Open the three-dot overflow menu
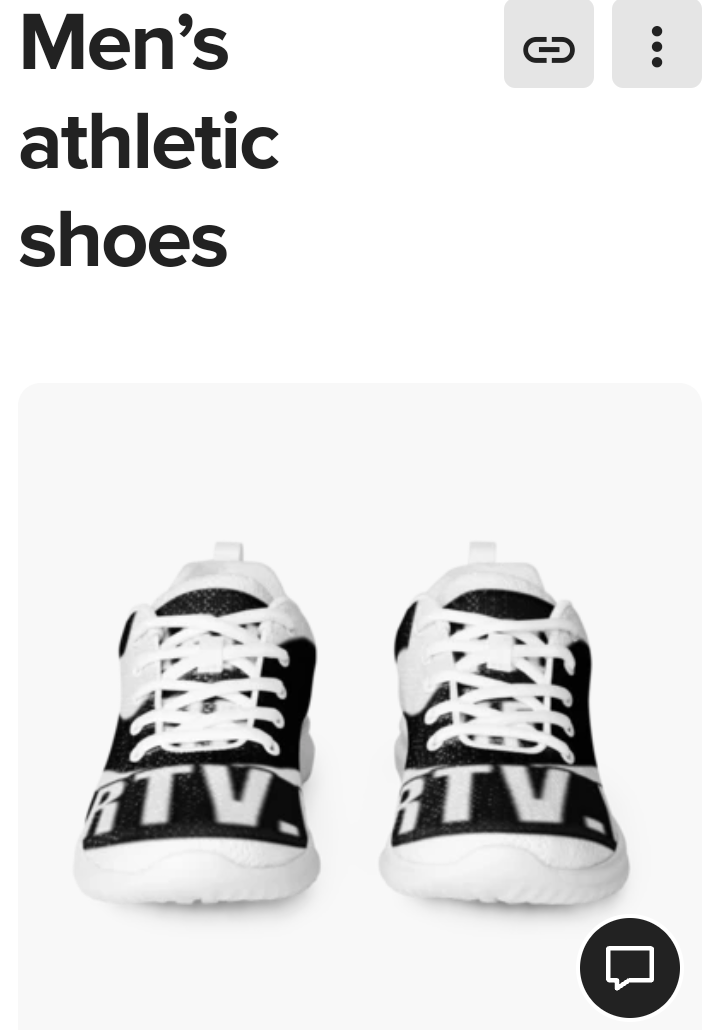720x1030 pixels. [x=656, y=46]
